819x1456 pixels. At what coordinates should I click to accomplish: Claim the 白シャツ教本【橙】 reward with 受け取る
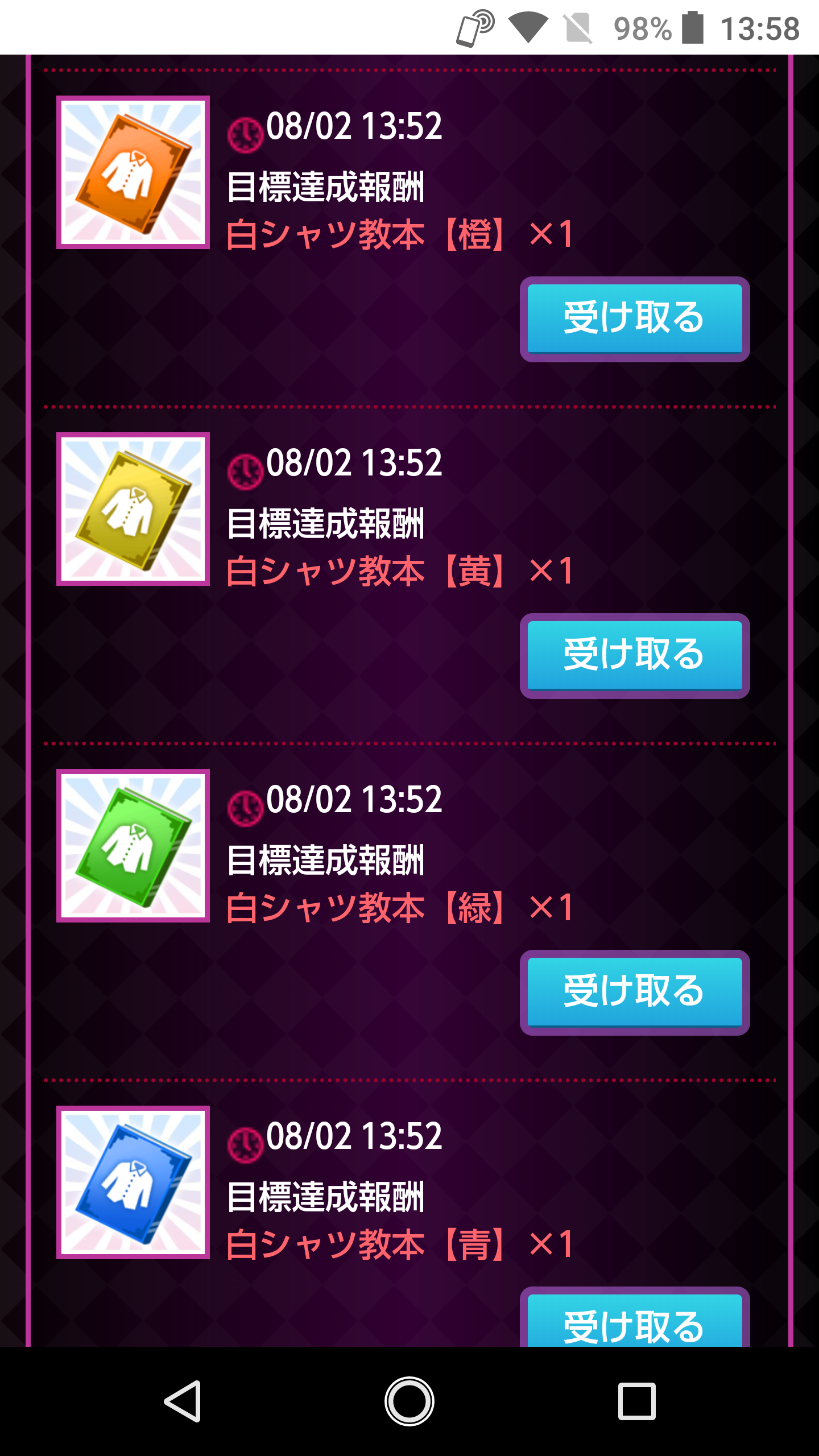point(635,319)
